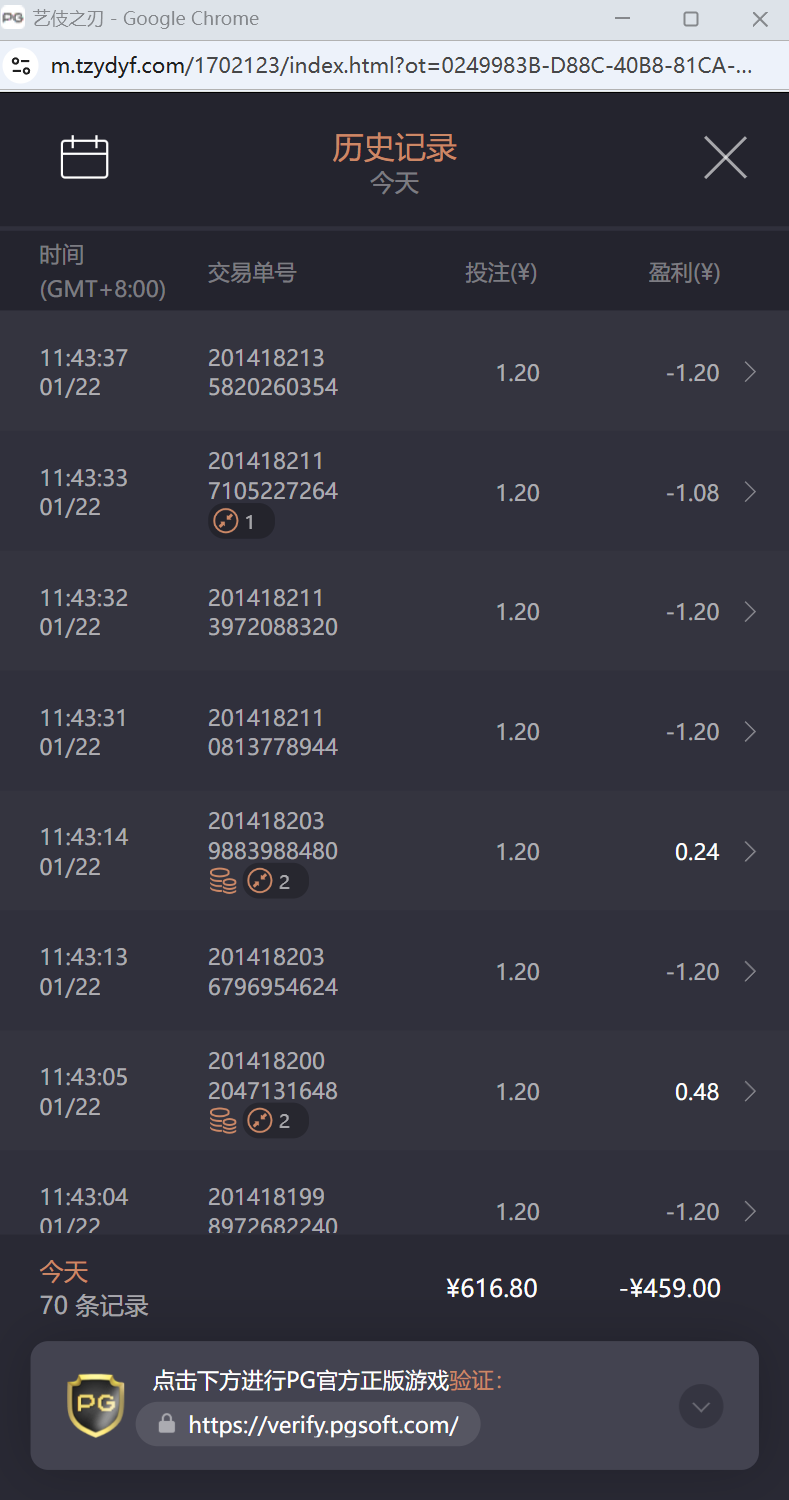789x1500 pixels.
Task: Open the 11:43:32 bet record
Action: 394,612
